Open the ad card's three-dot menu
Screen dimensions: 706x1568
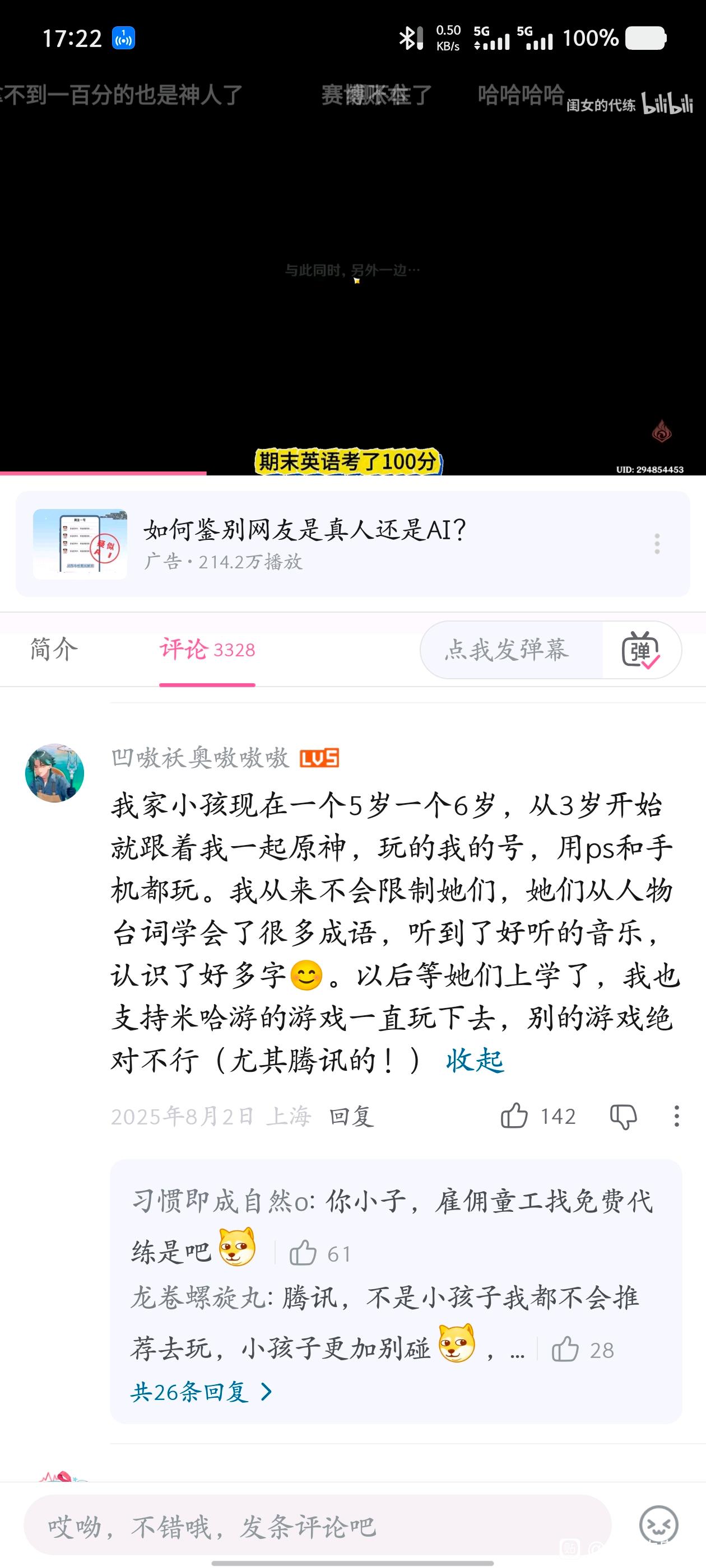pos(657,544)
